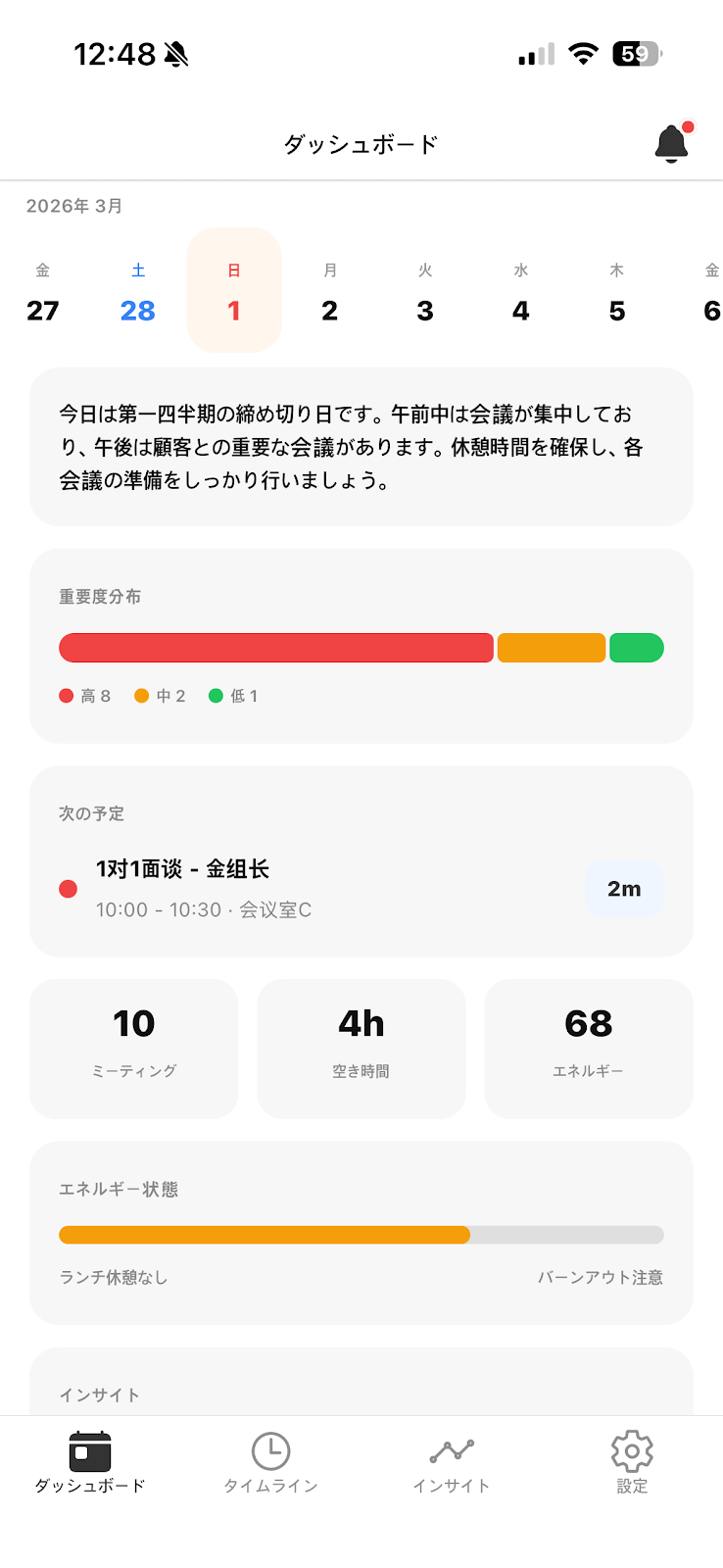Screen dimensions: 723x1568
Task: Switch to the インサイト tab
Action: pos(452,1462)
